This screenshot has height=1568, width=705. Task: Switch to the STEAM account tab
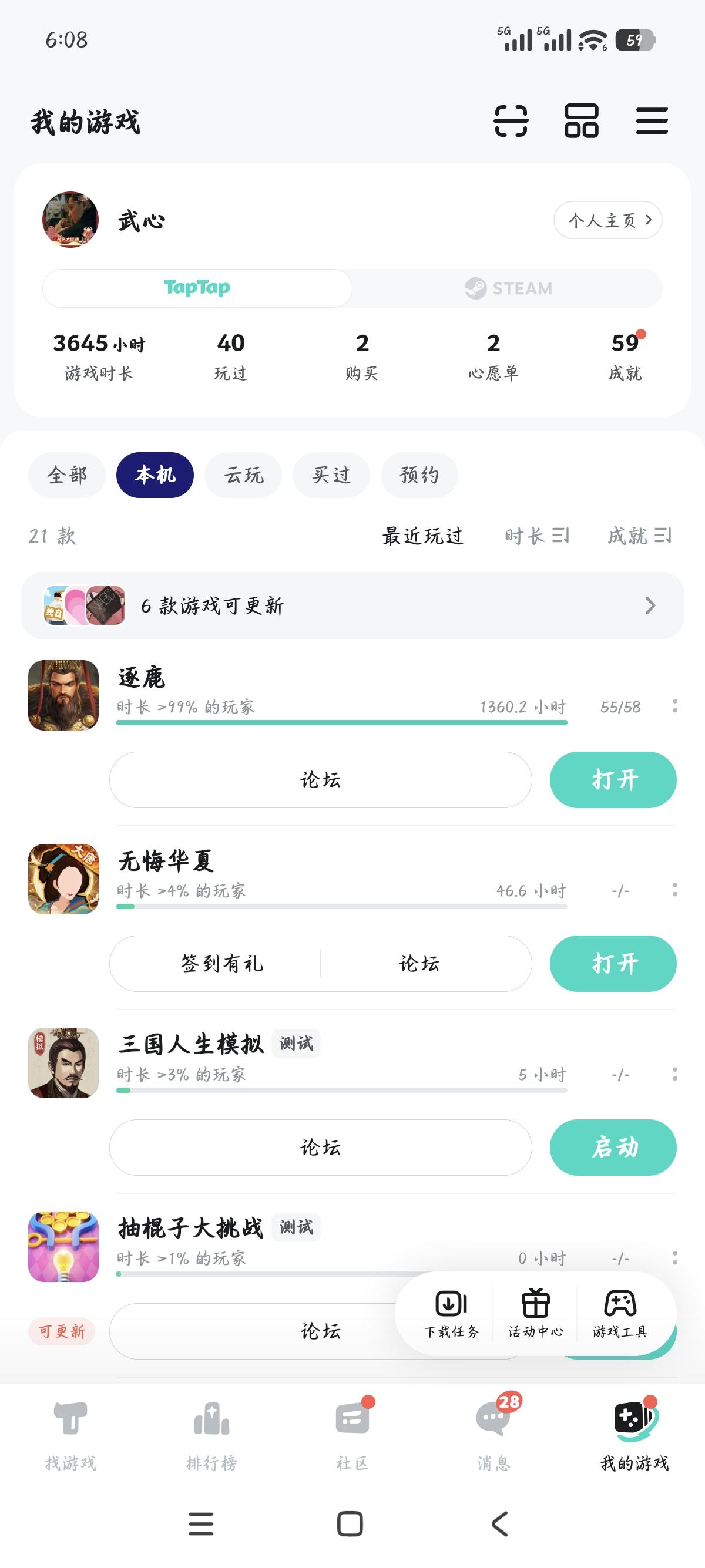508,288
